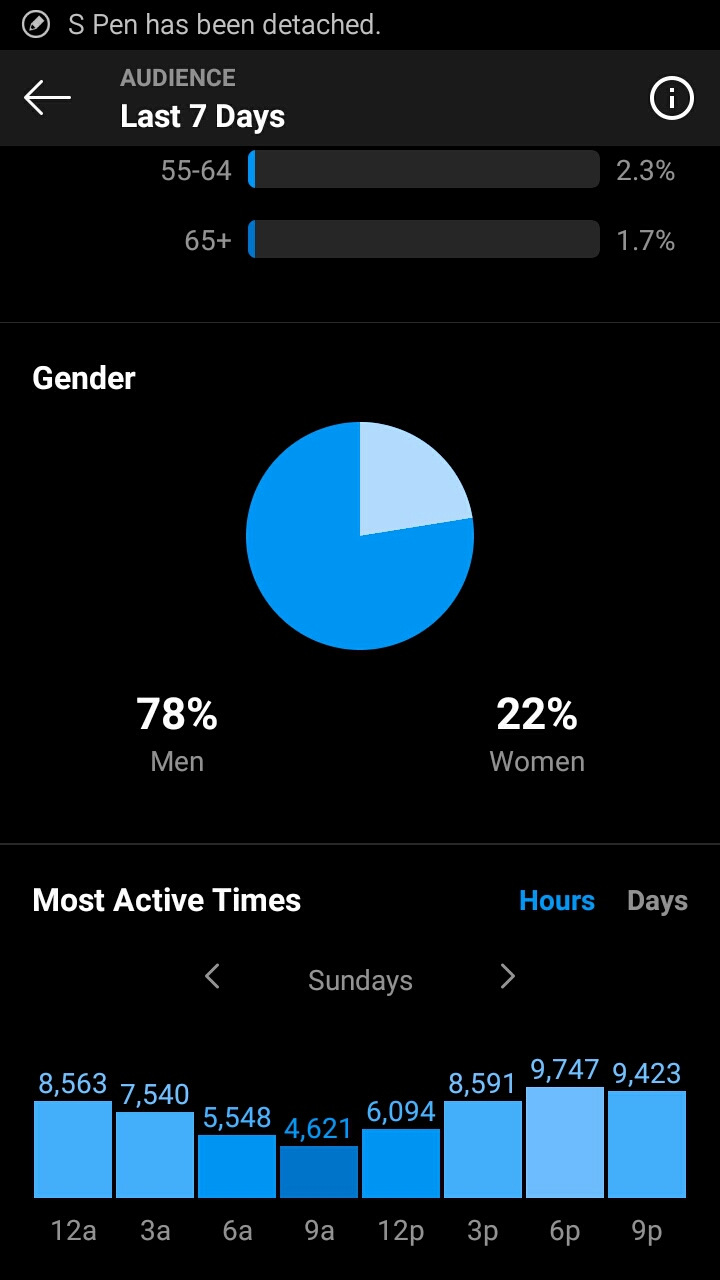
Task: Open the info icon in header
Action: (671, 98)
